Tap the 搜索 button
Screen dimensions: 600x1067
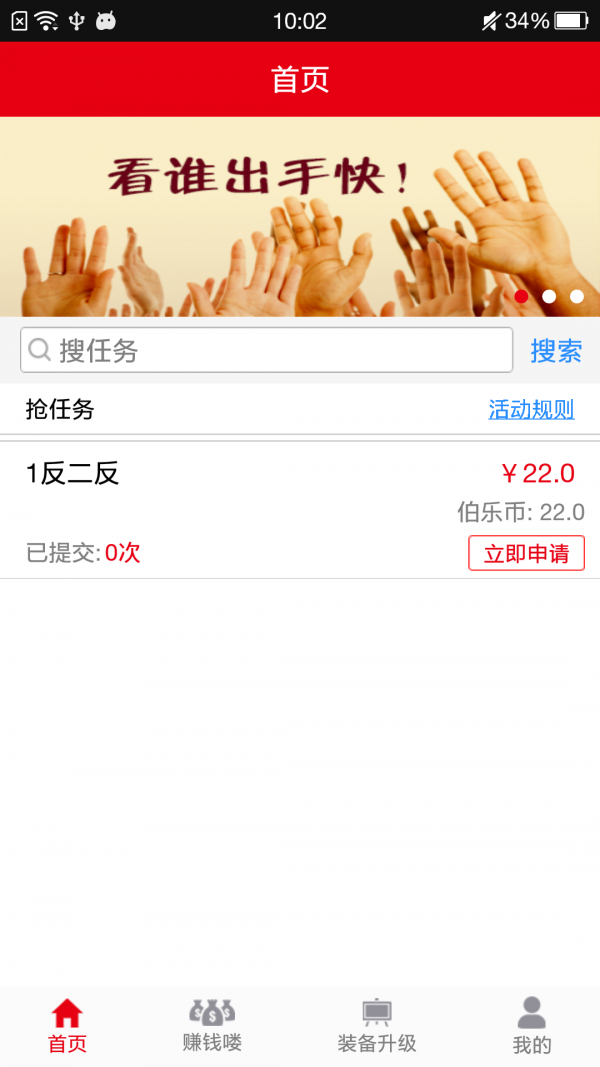pos(556,351)
